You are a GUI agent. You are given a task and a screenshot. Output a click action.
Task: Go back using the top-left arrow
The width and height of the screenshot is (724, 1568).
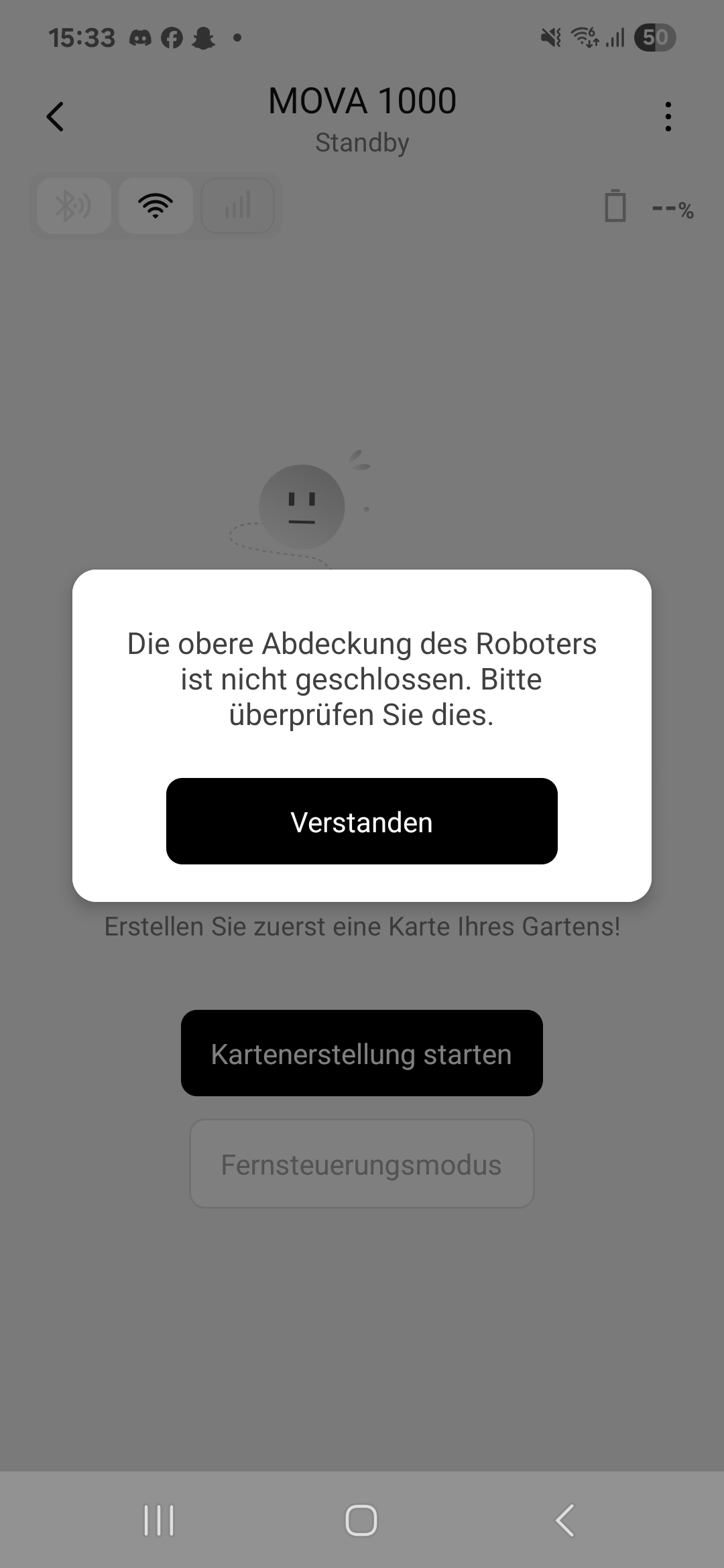55,117
